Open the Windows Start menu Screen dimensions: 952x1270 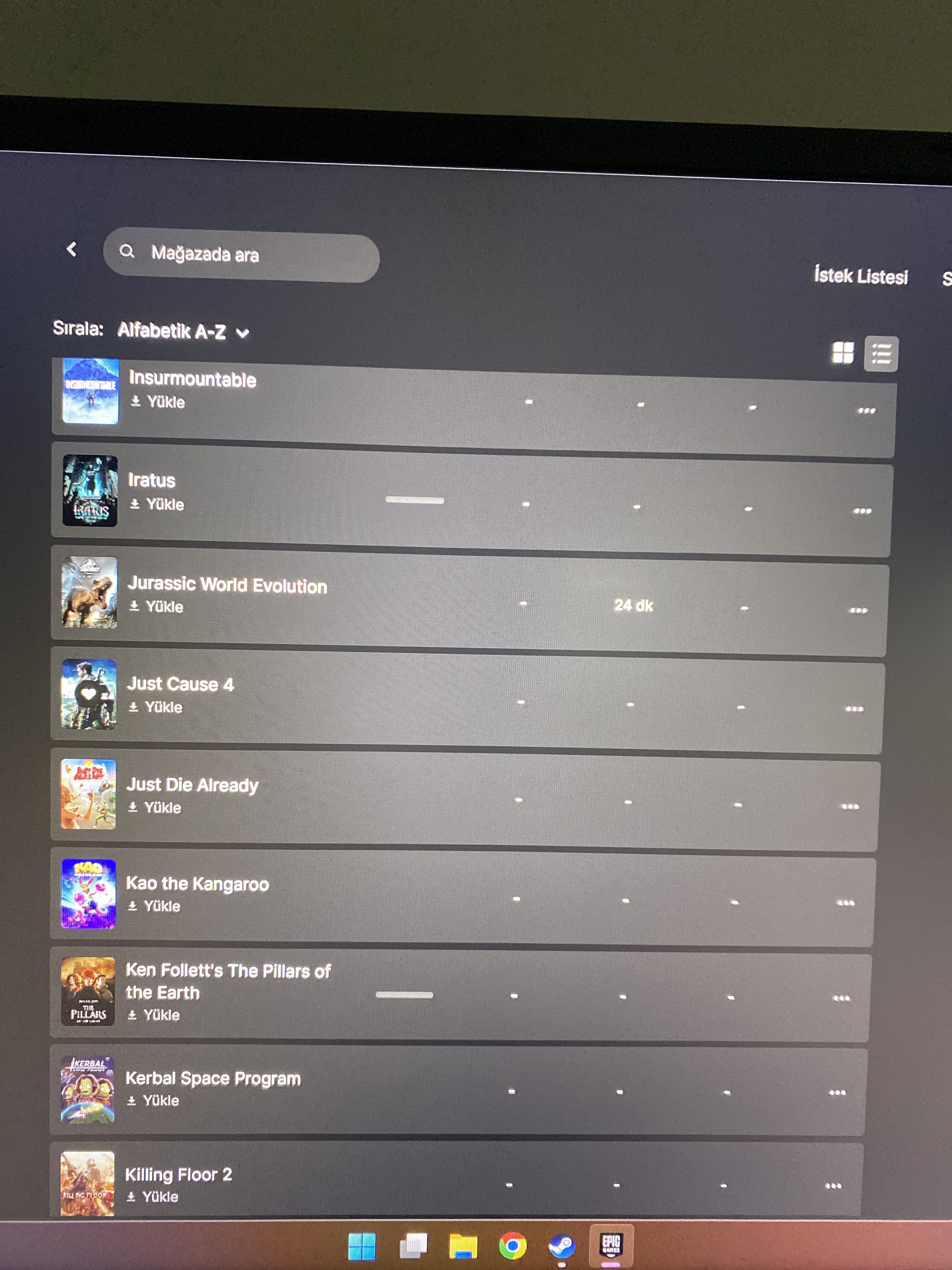click(x=361, y=1246)
